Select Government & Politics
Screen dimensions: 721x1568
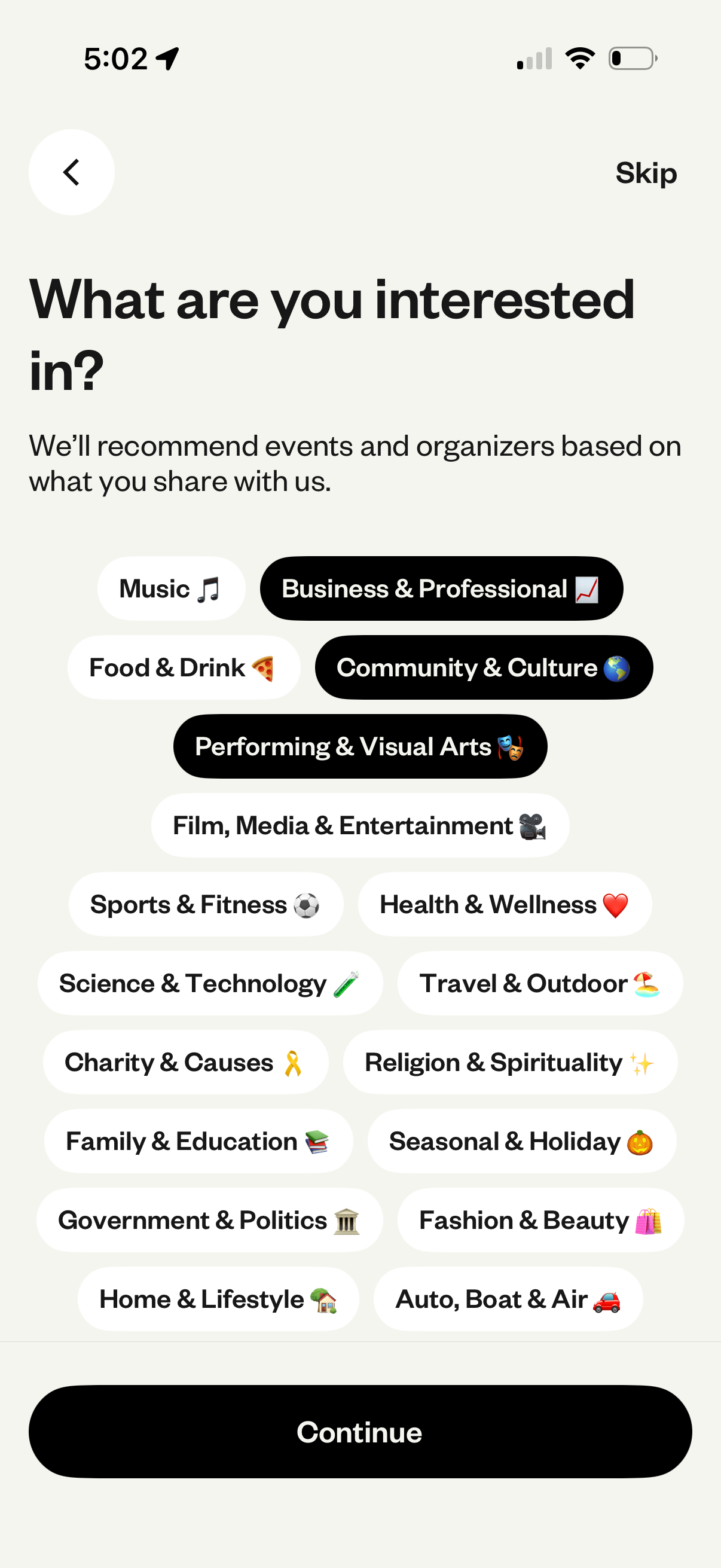209,1221
